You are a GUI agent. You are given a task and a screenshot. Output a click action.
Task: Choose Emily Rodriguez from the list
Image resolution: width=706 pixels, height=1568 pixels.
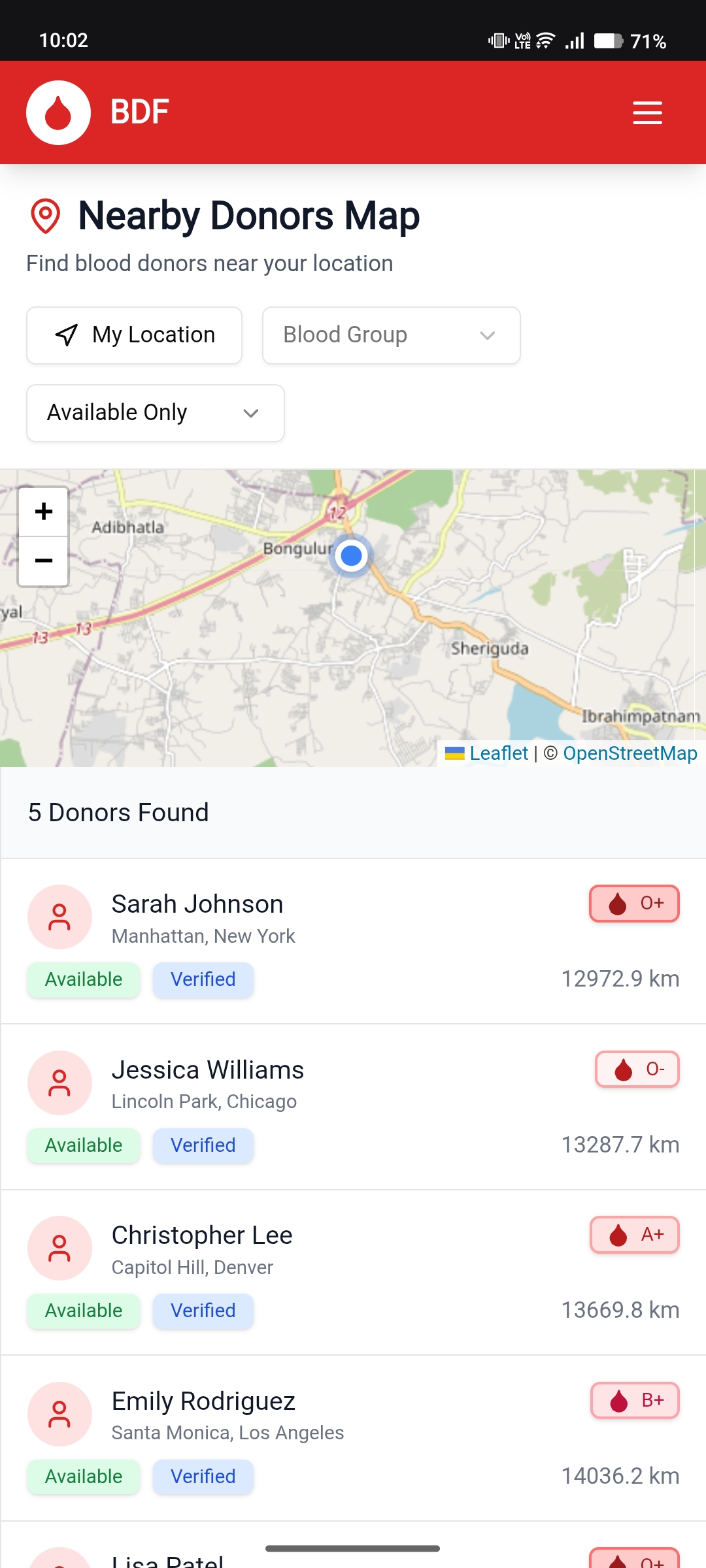pyautogui.click(x=353, y=1438)
